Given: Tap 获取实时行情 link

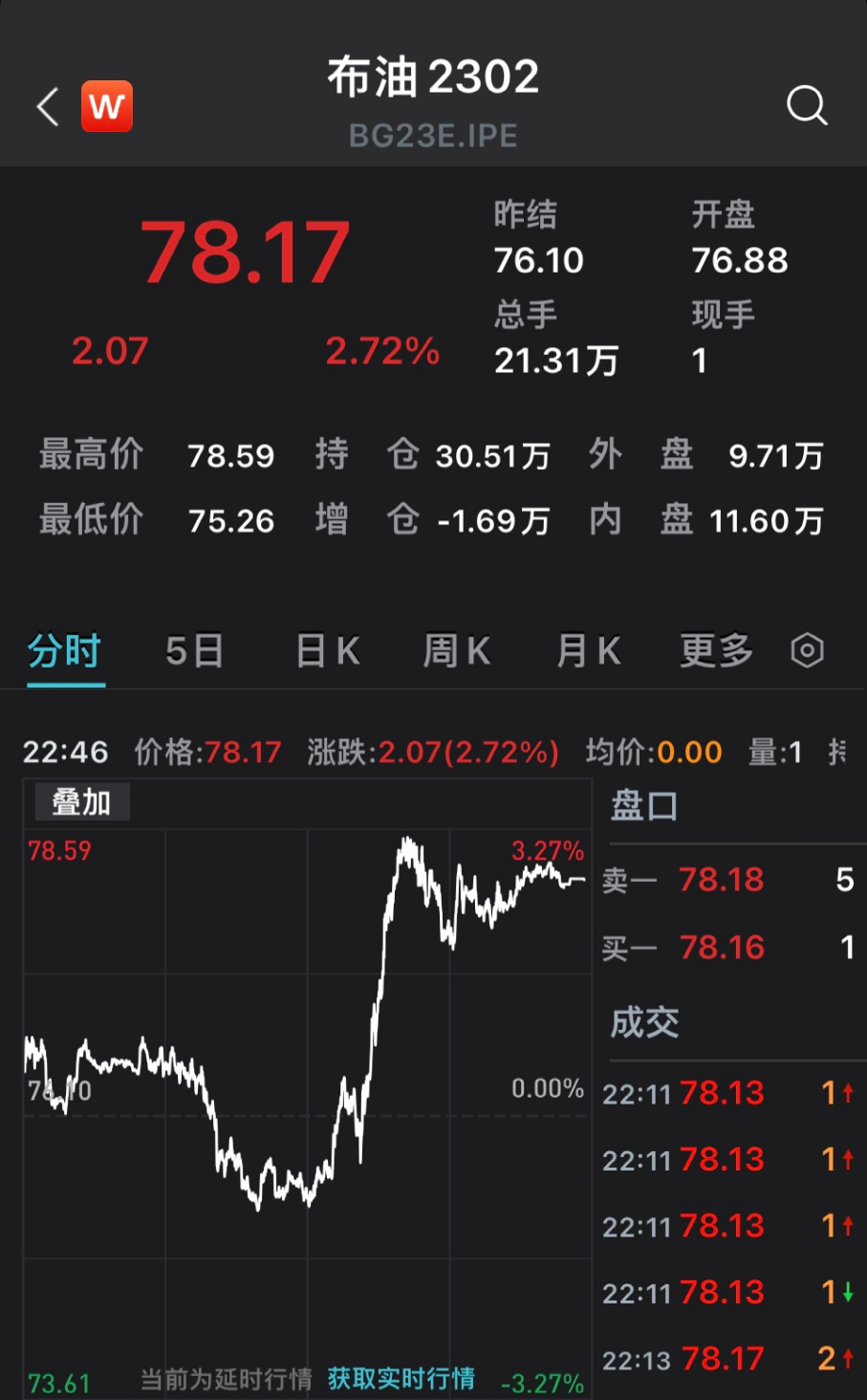Looking at the screenshot, I should (401, 1378).
